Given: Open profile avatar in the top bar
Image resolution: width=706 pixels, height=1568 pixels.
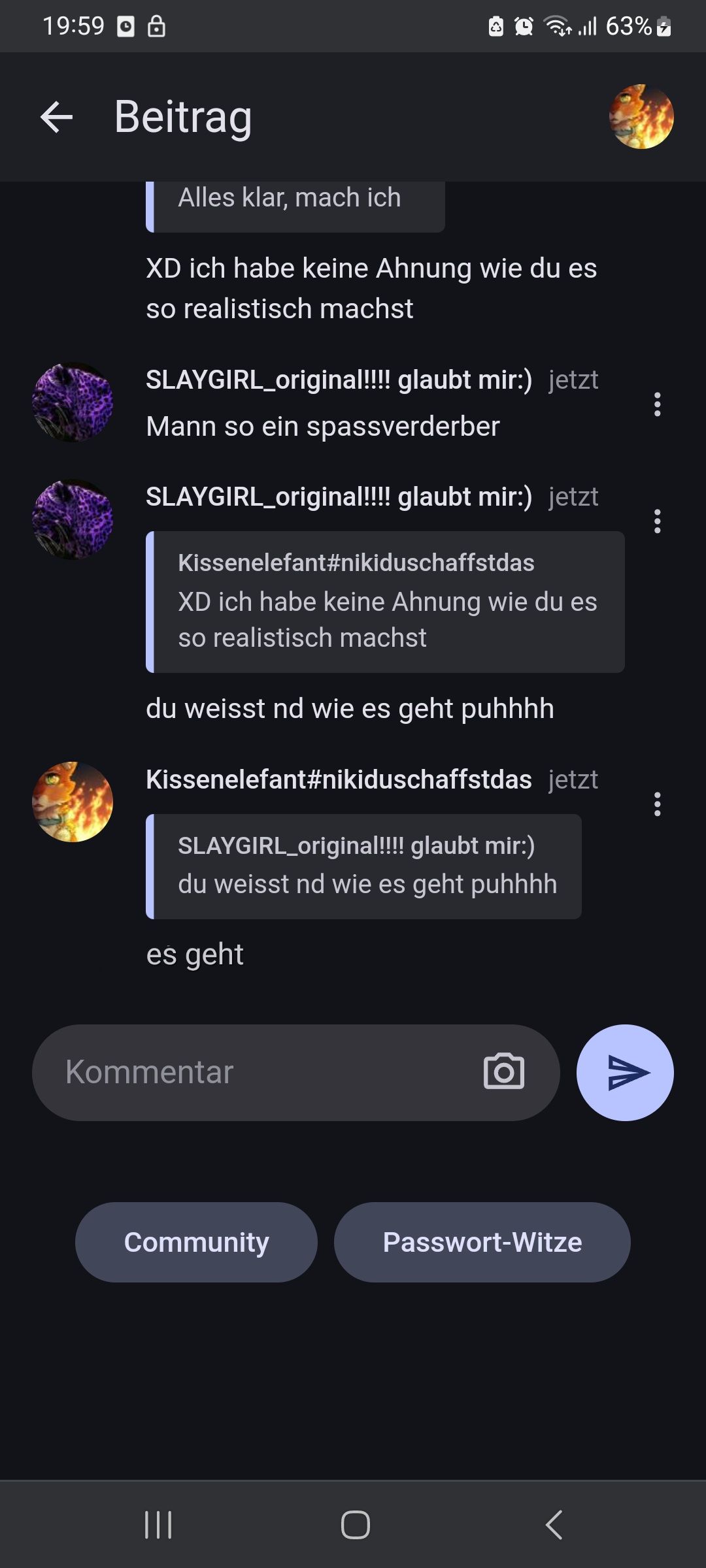Looking at the screenshot, I should (x=641, y=117).
